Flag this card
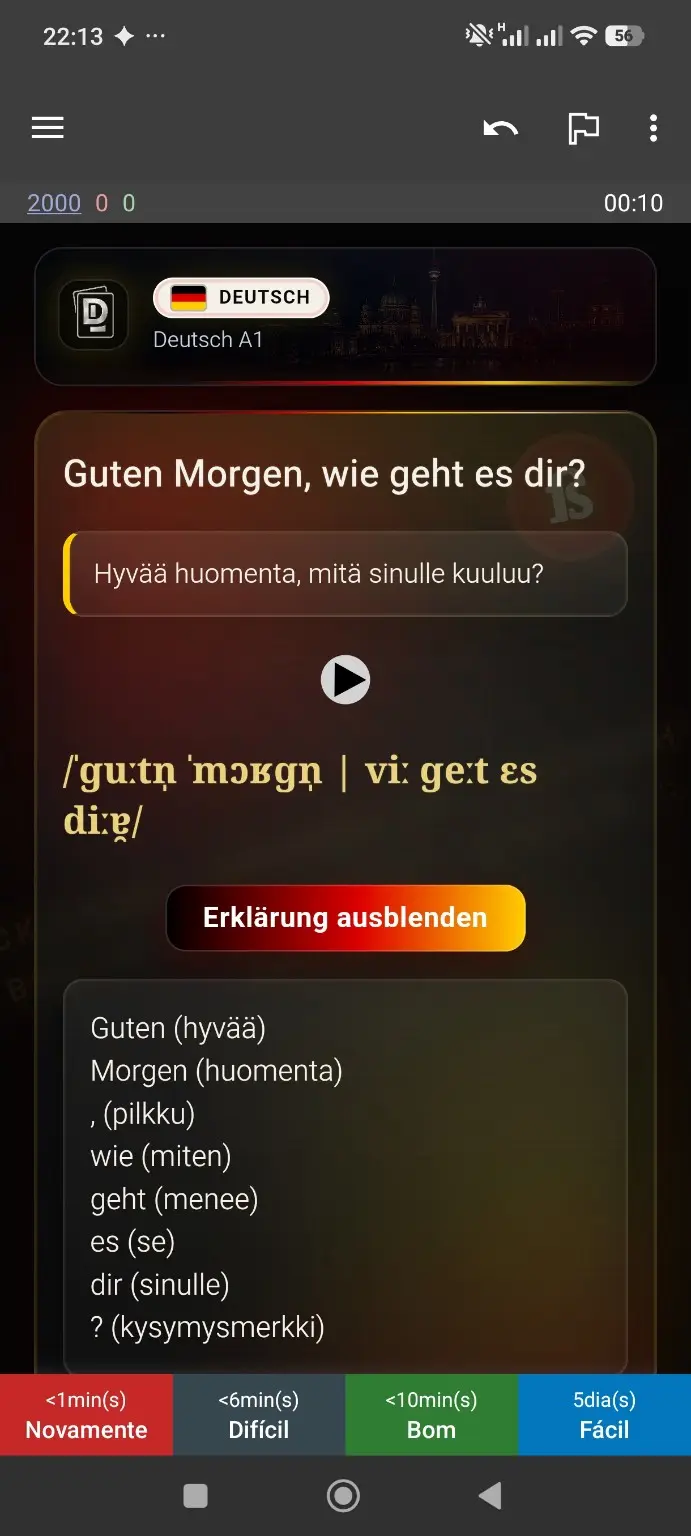This screenshot has width=691, height=1536. (583, 128)
